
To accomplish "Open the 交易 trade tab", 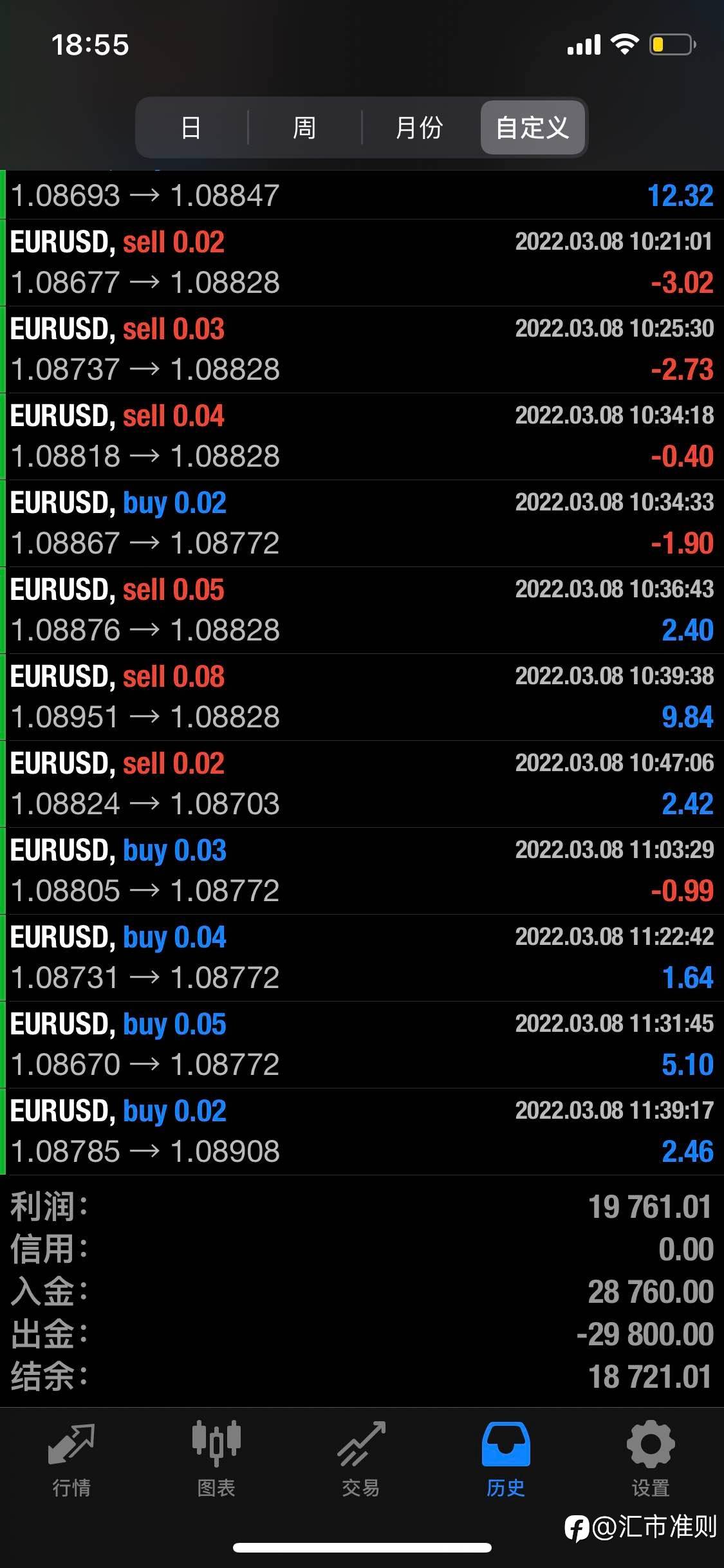I will tap(361, 1459).
